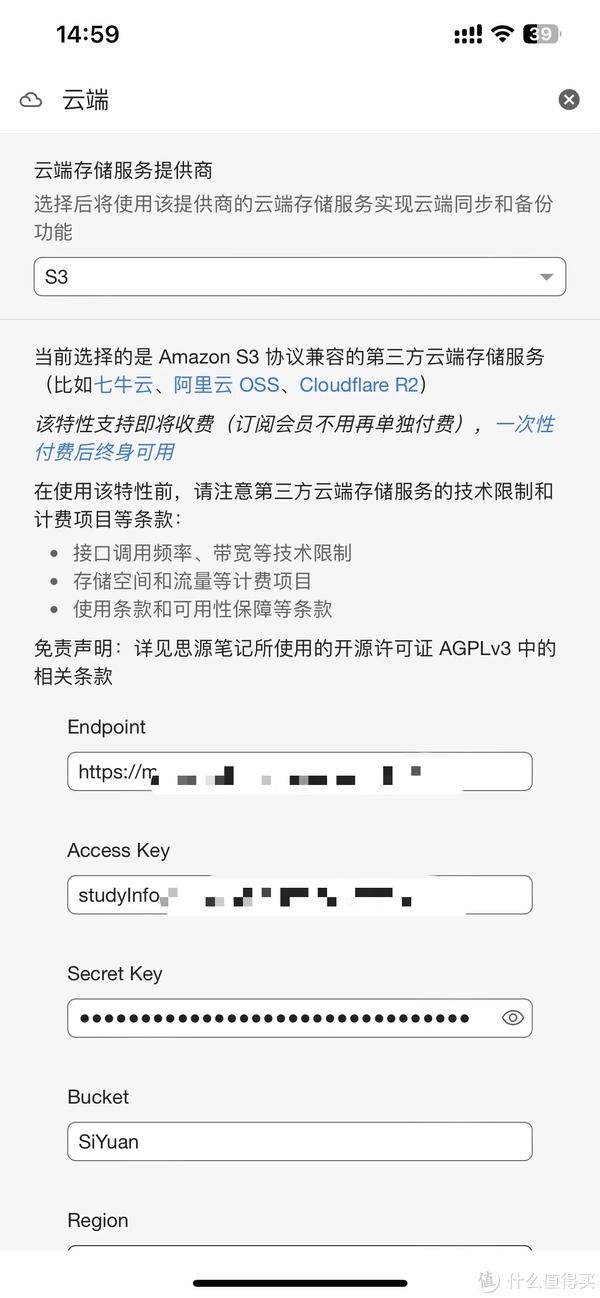The height and width of the screenshot is (1298, 600).
Task: Open the 一次性付费后终身可用 link
Action: click(294, 438)
